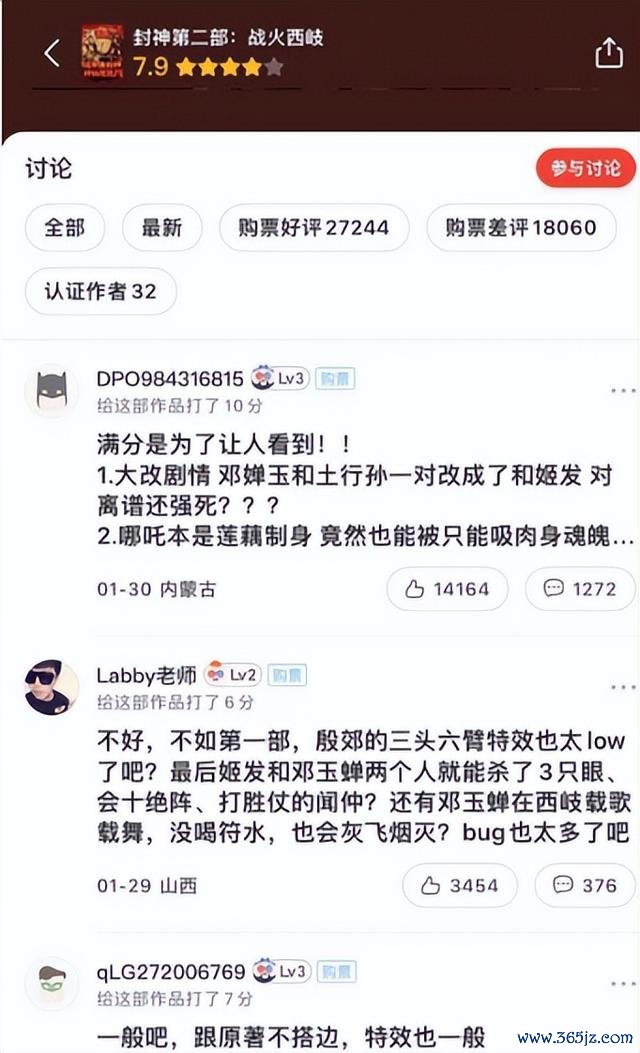Show 认证作者 32 reviews
640x1053 pixels.
(x=101, y=292)
